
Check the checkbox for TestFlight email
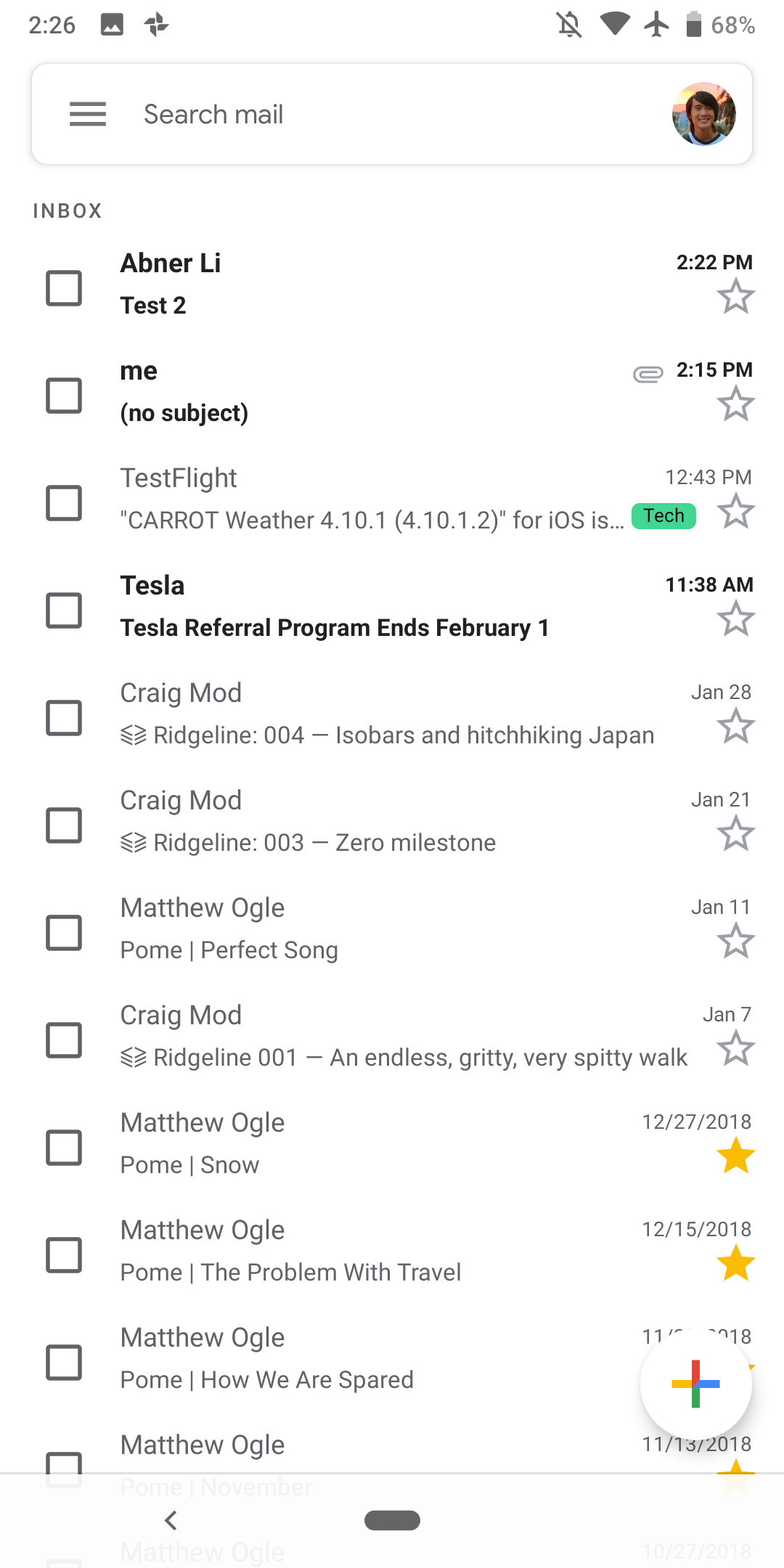(64, 503)
